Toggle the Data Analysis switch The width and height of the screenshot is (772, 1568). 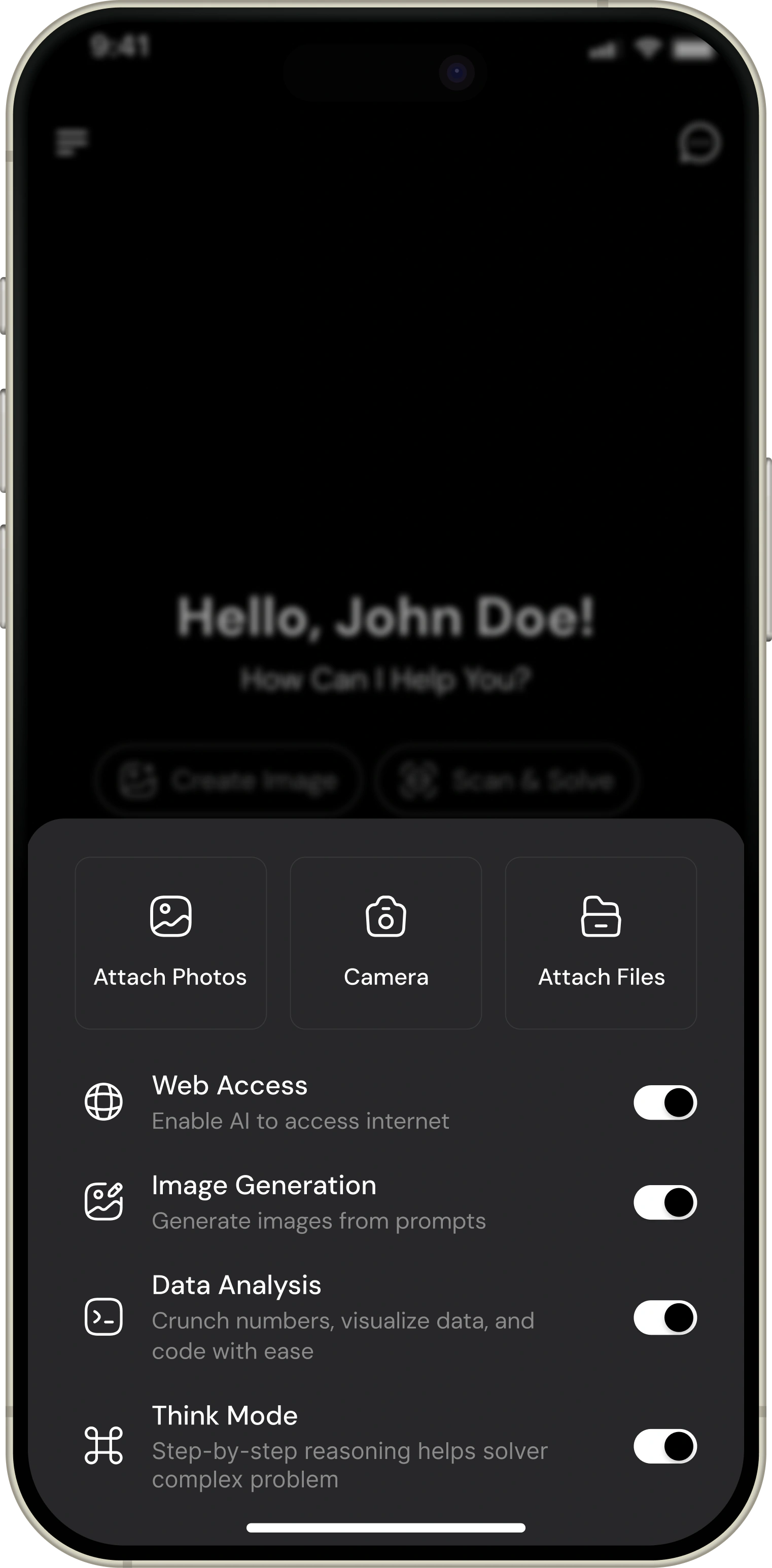665,1317
